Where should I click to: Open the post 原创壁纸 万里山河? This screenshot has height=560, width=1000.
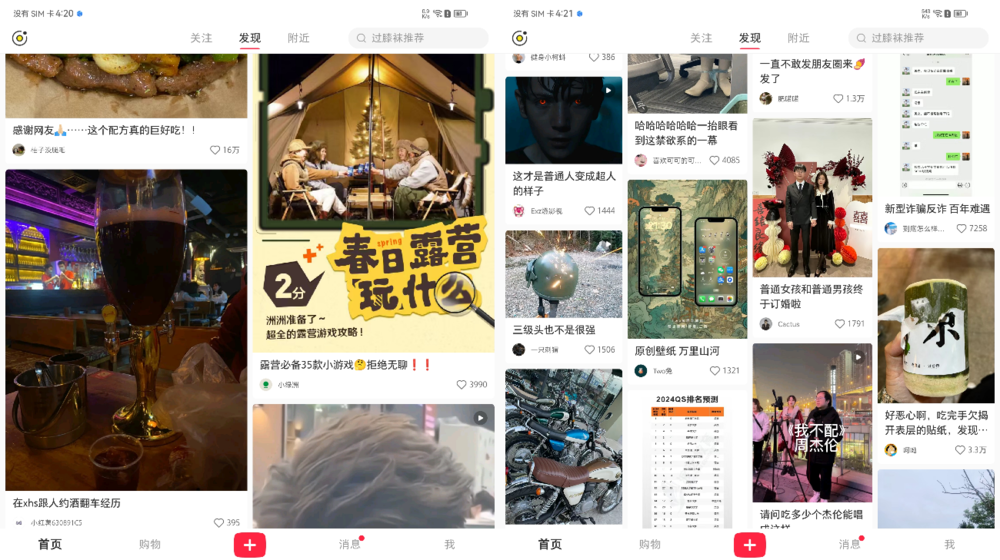point(687,260)
